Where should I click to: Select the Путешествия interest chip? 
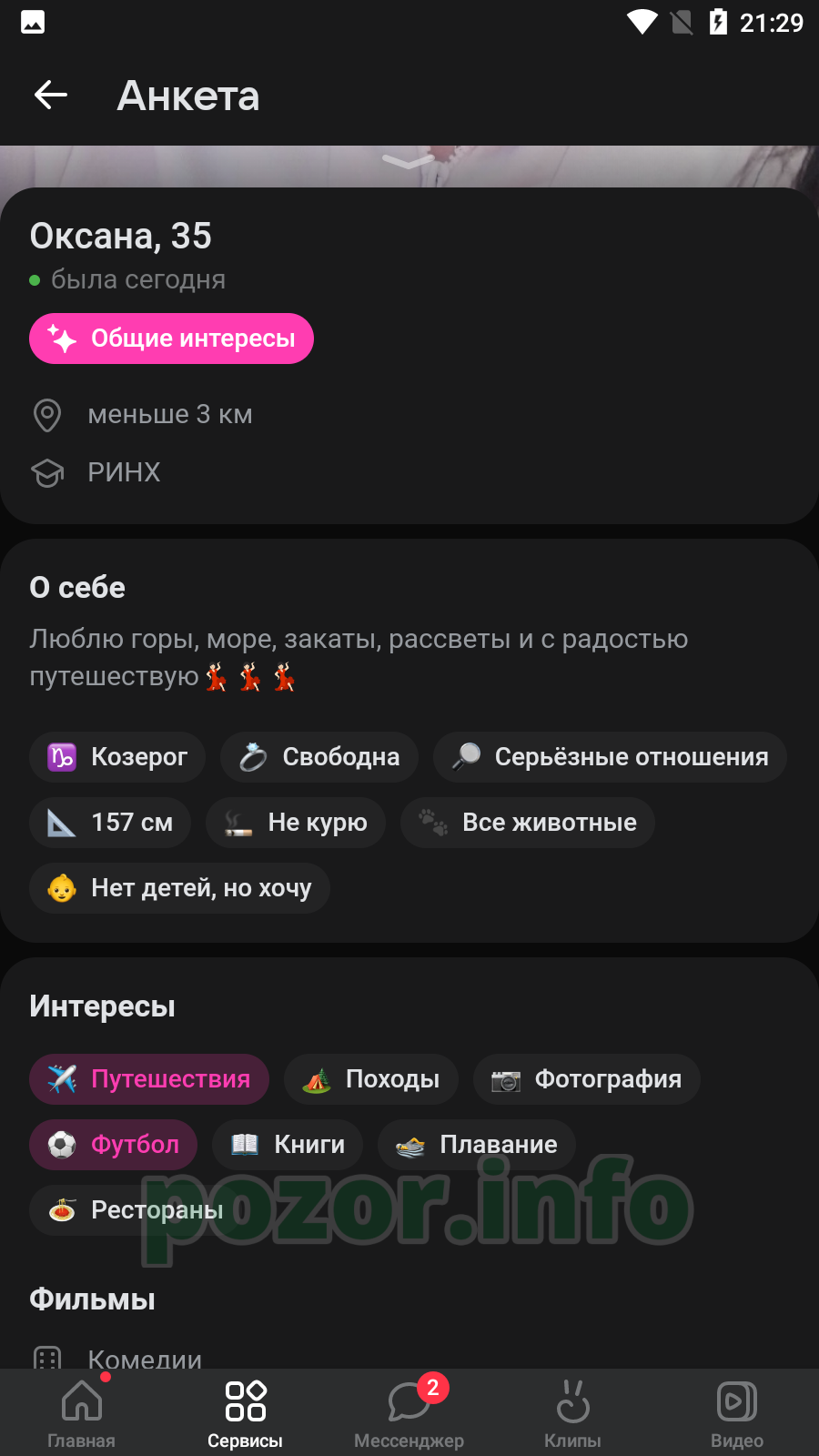click(x=149, y=1079)
